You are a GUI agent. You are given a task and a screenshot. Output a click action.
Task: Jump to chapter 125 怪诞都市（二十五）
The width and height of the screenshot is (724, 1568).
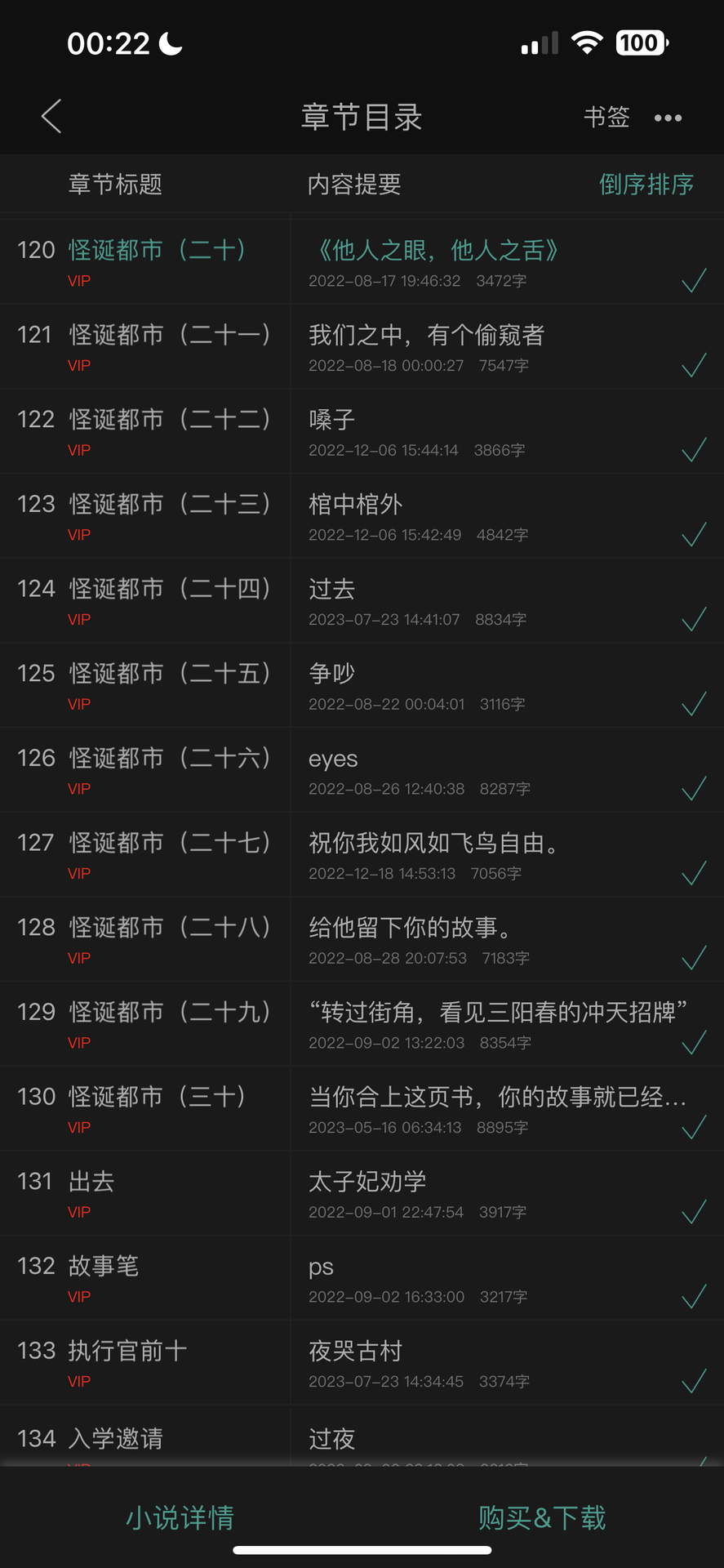168,674
